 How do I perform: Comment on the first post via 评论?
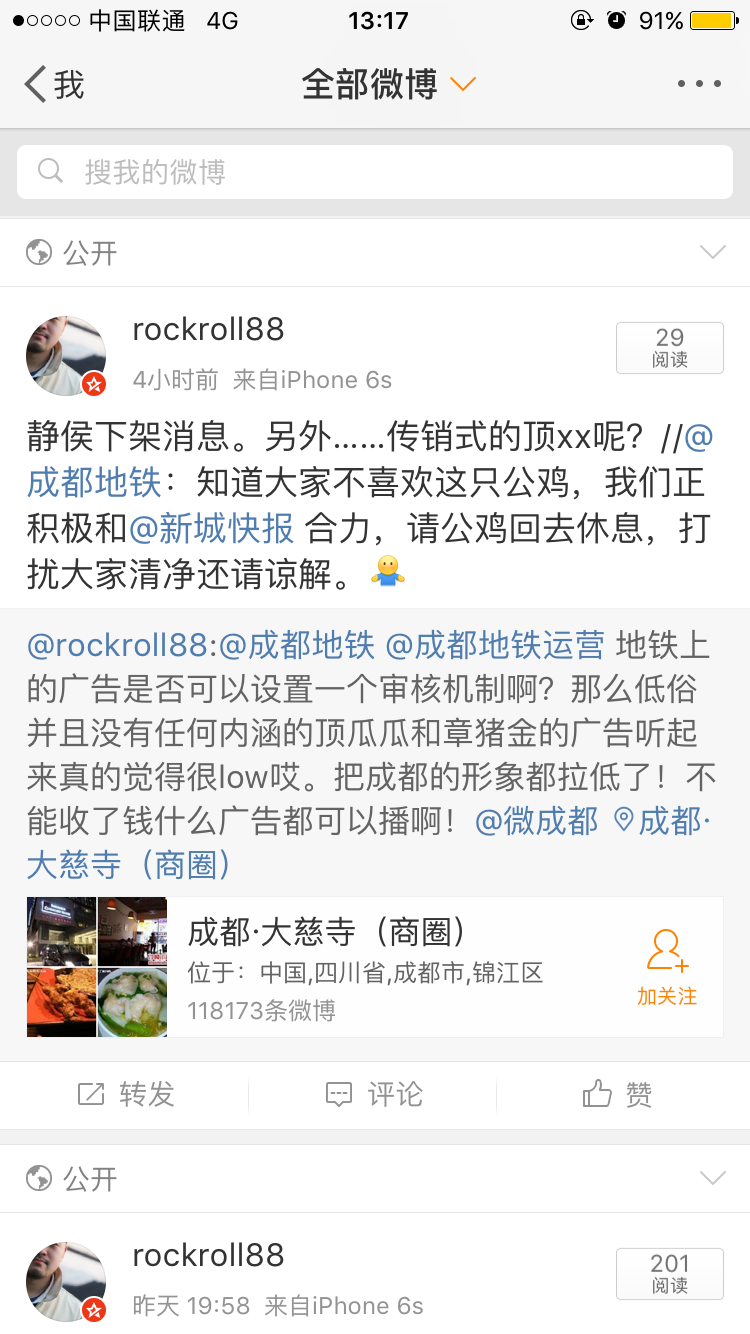pyautogui.click(x=375, y=1095)
